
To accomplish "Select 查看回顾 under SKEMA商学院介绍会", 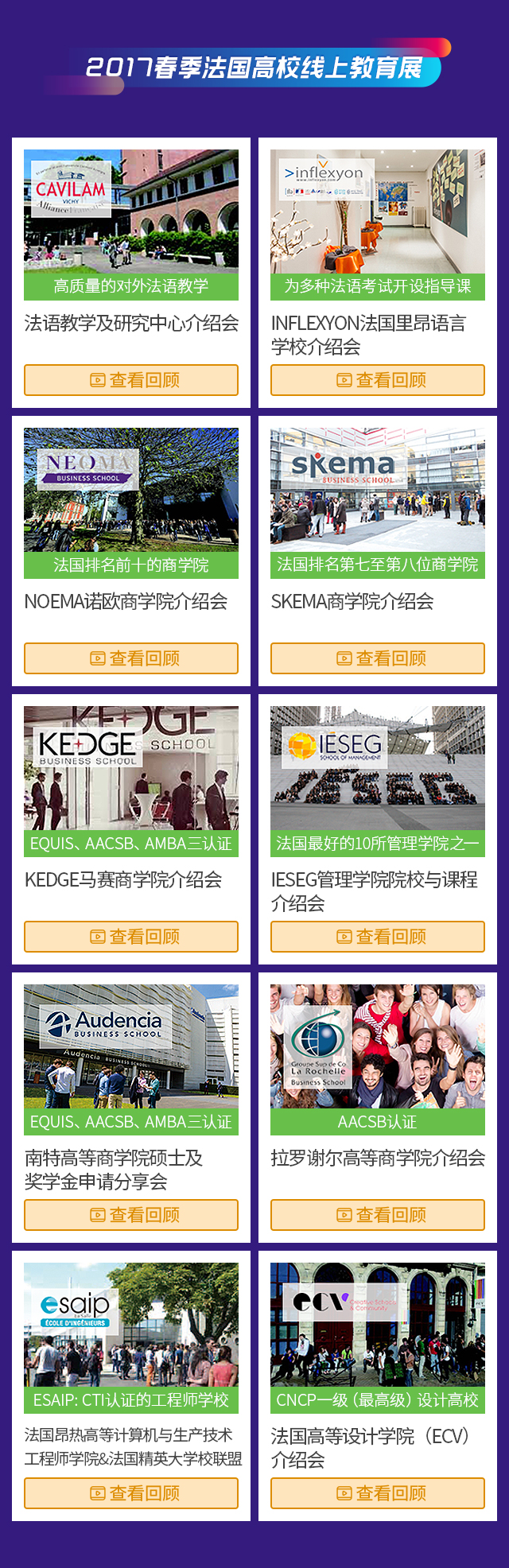I will coord(378,658).
